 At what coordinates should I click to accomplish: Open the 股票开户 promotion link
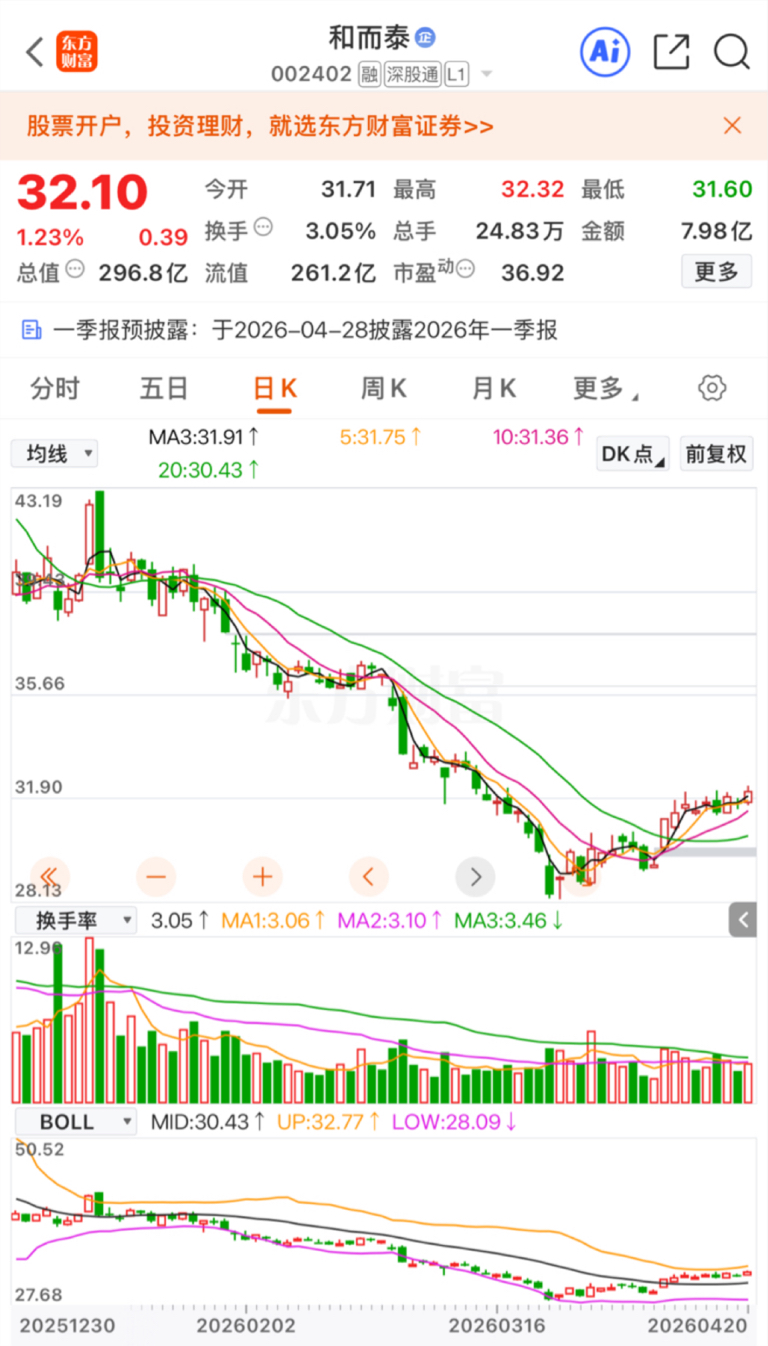[260, 126]
